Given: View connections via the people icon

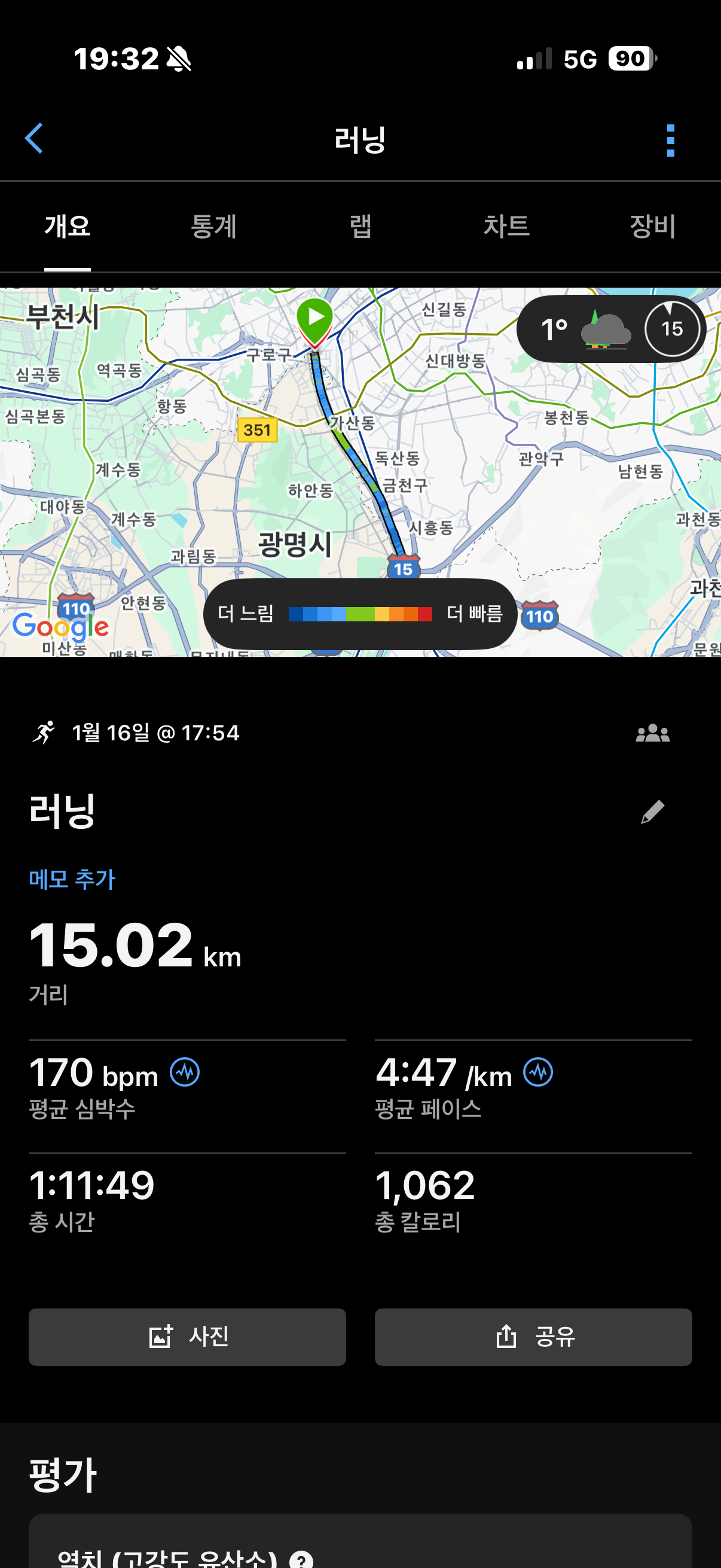Looking at the screenshot, I should (x=652, y=733).
